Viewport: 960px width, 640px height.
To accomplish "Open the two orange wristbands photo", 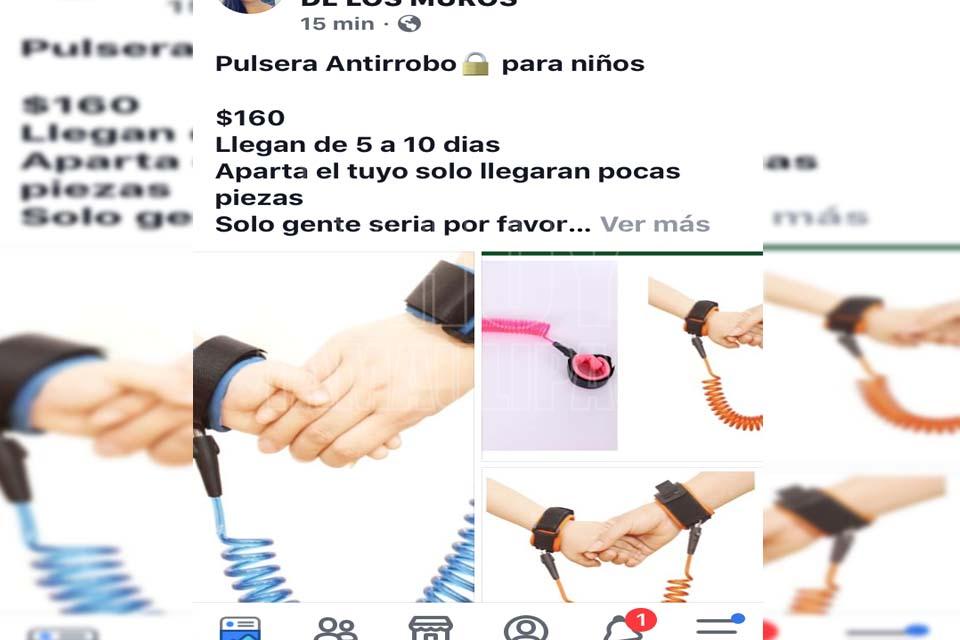I will click(x=620, y=535).
